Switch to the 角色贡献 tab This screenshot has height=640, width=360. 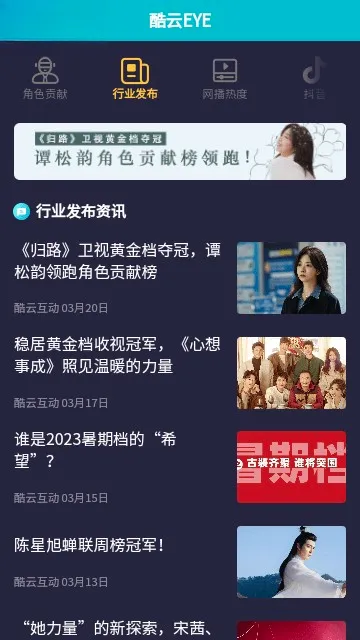pos(45,78)
